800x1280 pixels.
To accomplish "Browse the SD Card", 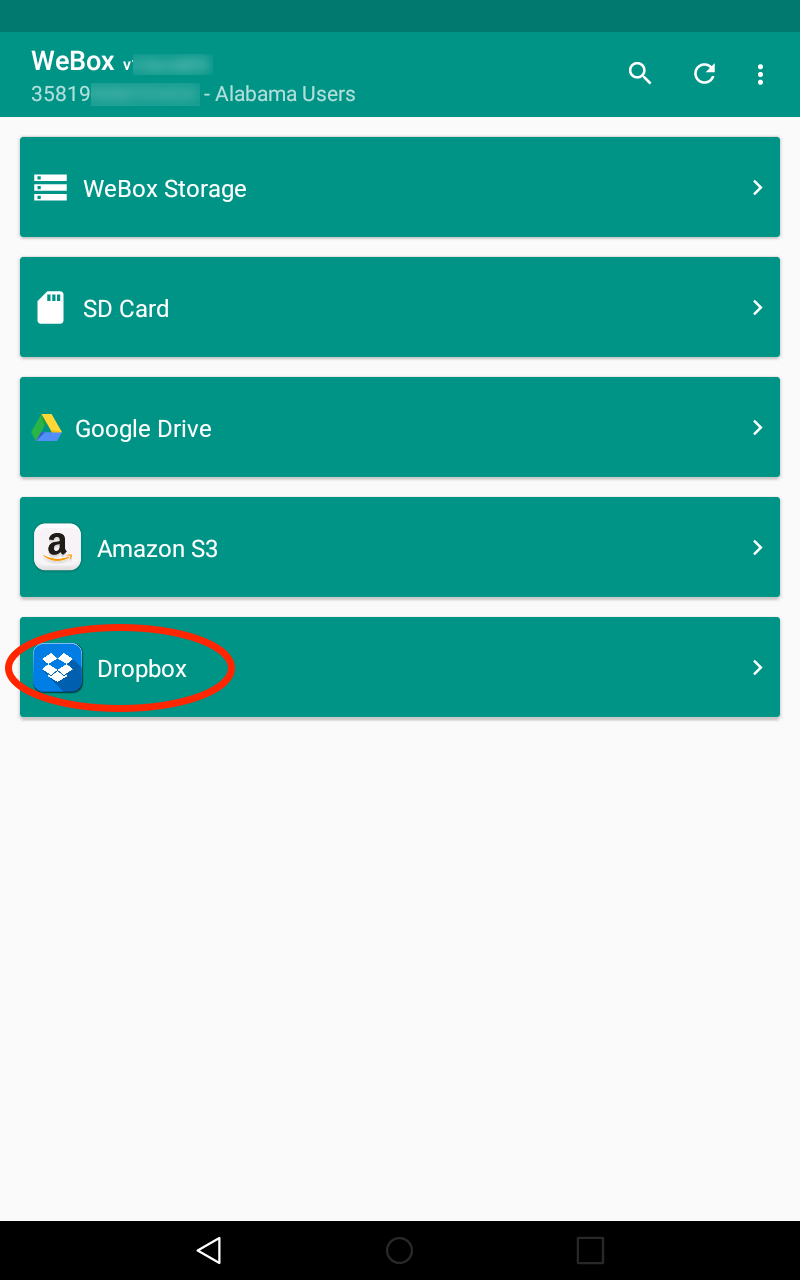I will tap(400, 307).
